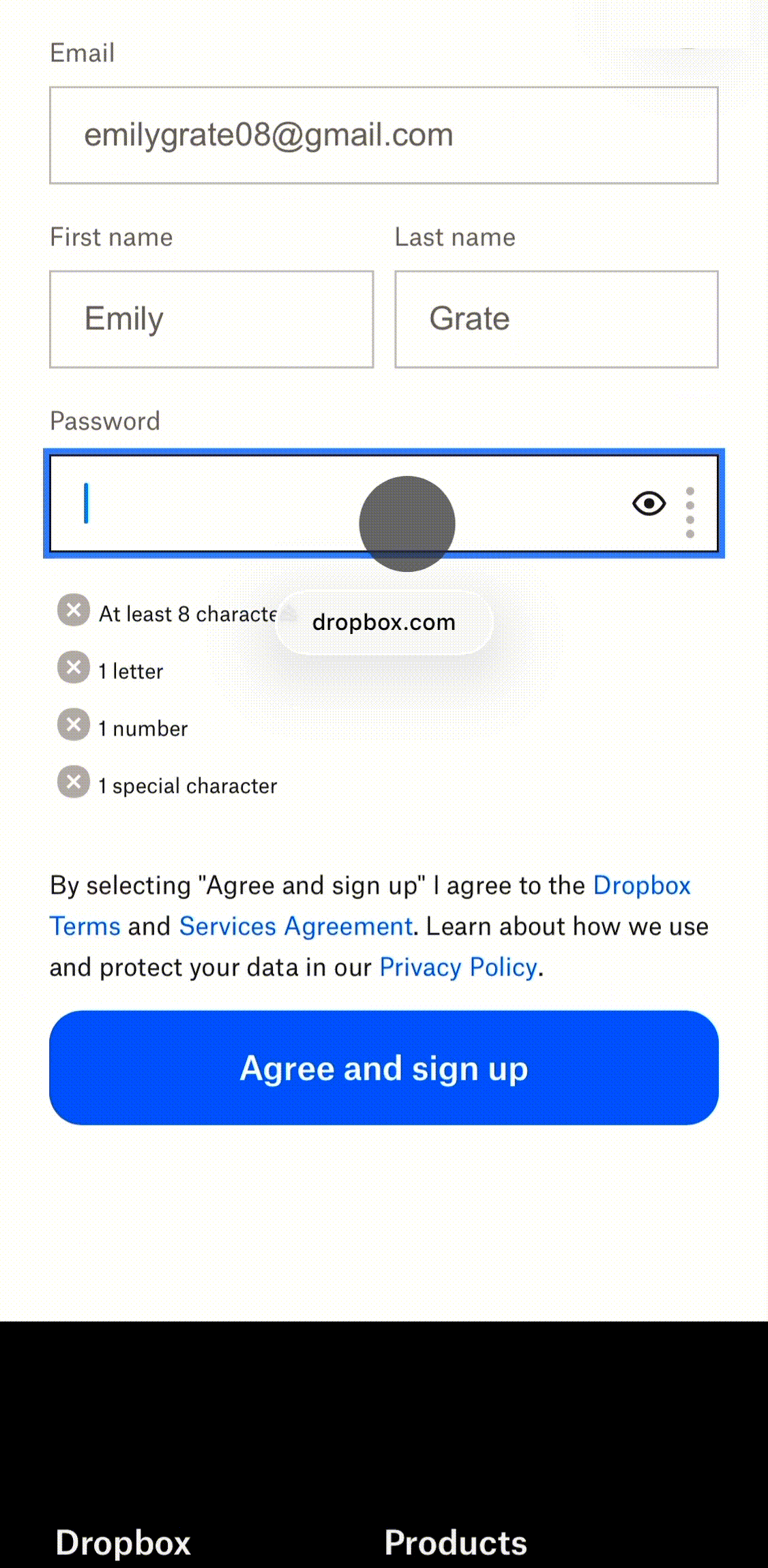Image resolution: width=768 pixels, height=1568 pixels.
Task: Show password with the eye icon
Action: 649,504
